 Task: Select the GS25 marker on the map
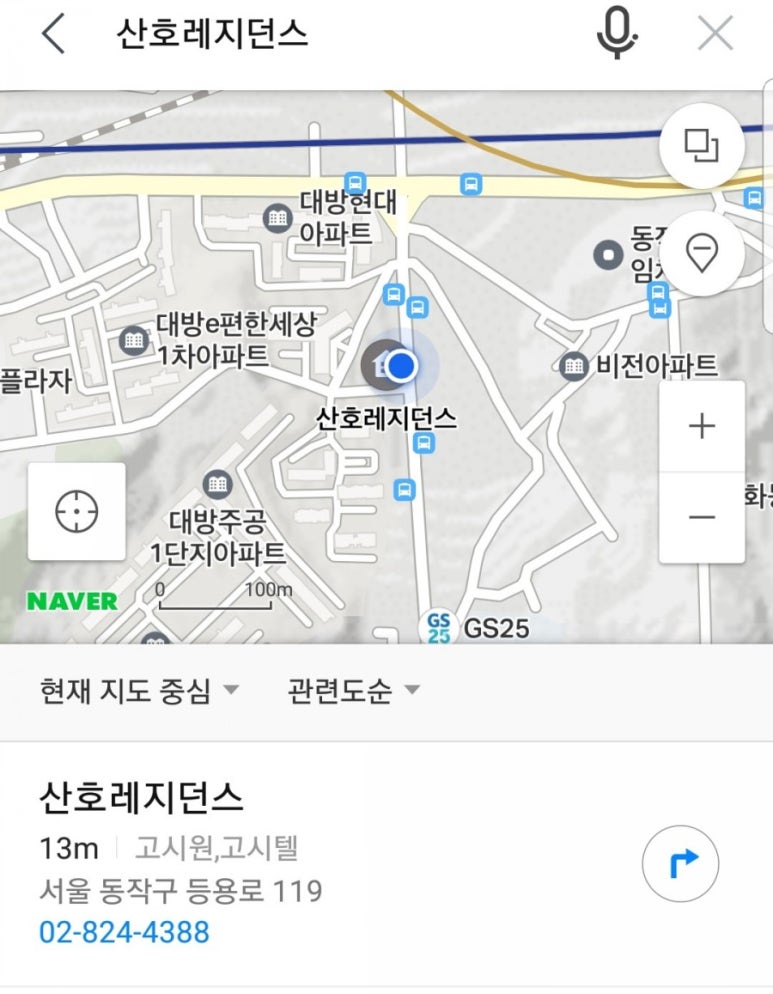439,628
